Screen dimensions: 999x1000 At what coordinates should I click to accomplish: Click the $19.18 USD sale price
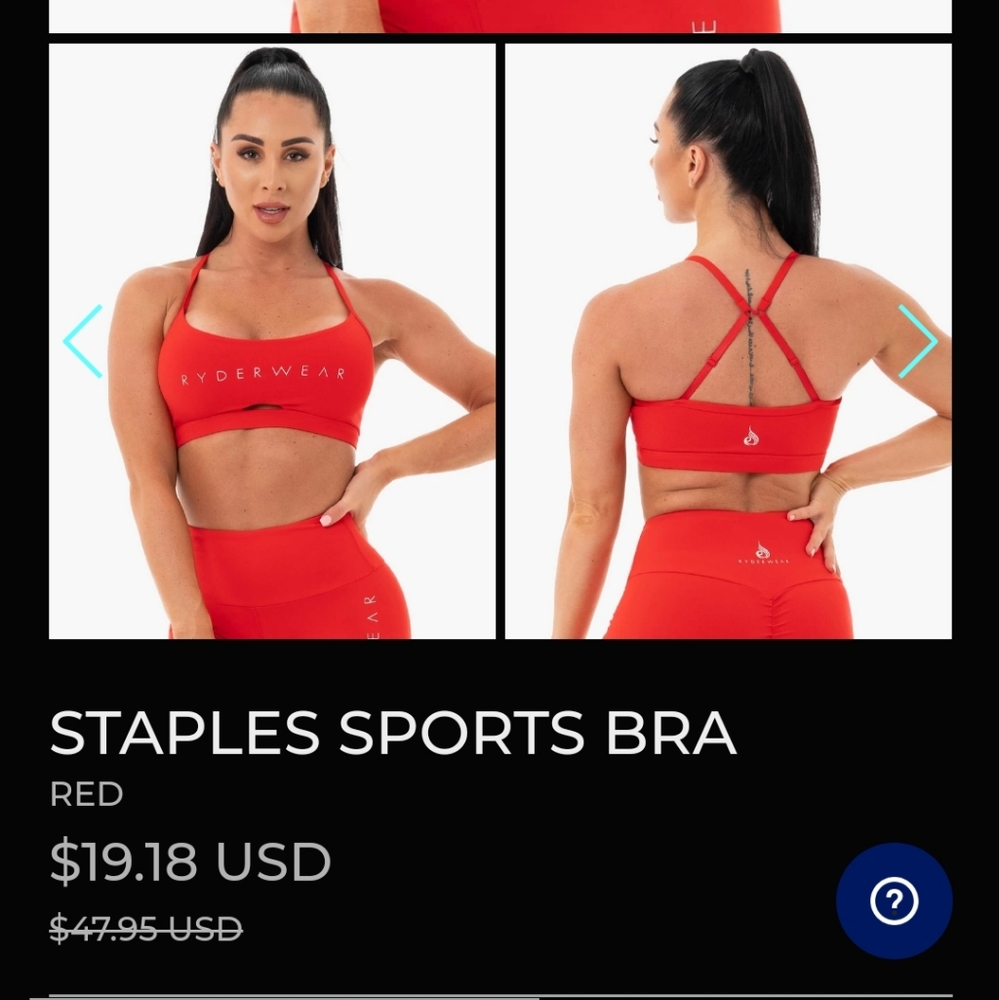click(x=190, y=860)
